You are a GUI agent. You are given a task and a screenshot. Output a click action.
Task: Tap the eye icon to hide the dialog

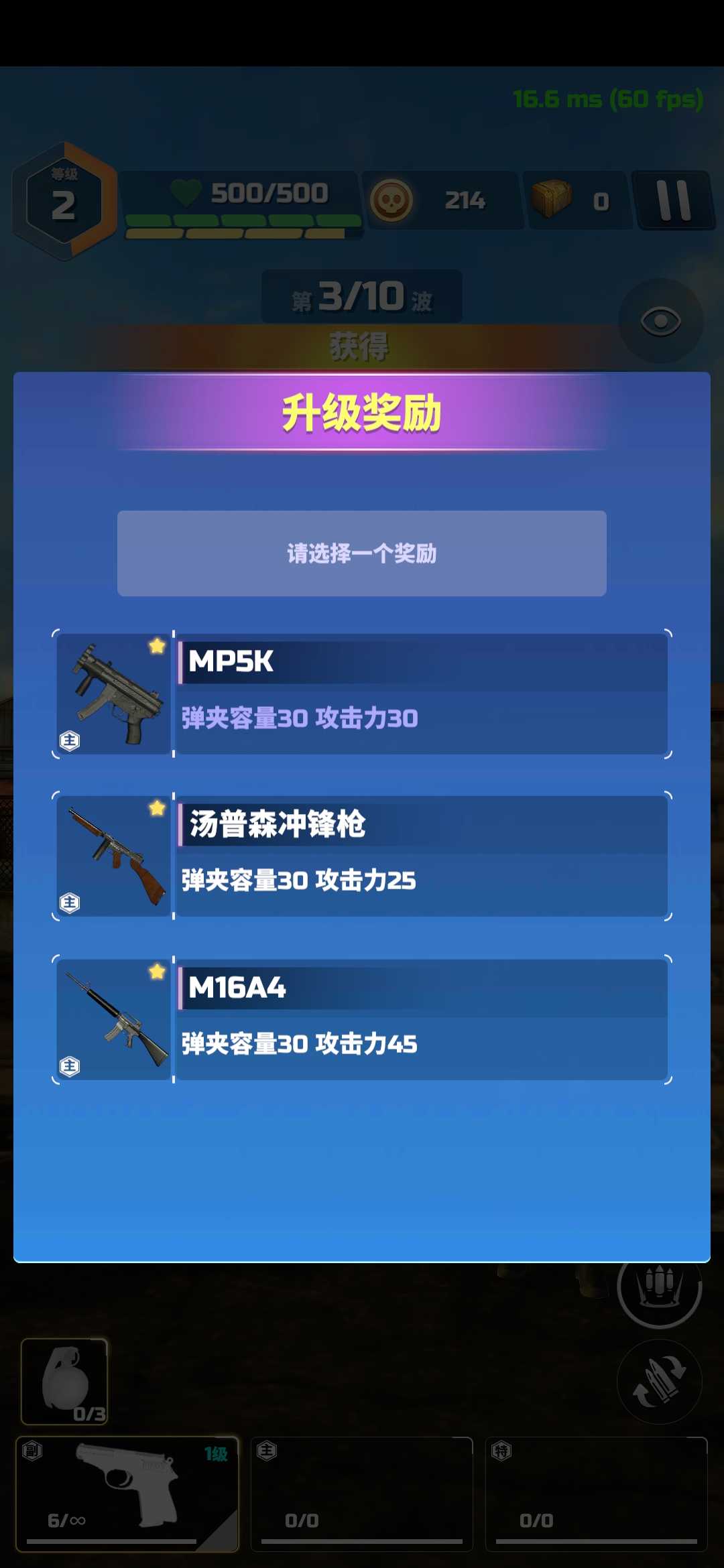pyautogui.click(x=660, y=322)
